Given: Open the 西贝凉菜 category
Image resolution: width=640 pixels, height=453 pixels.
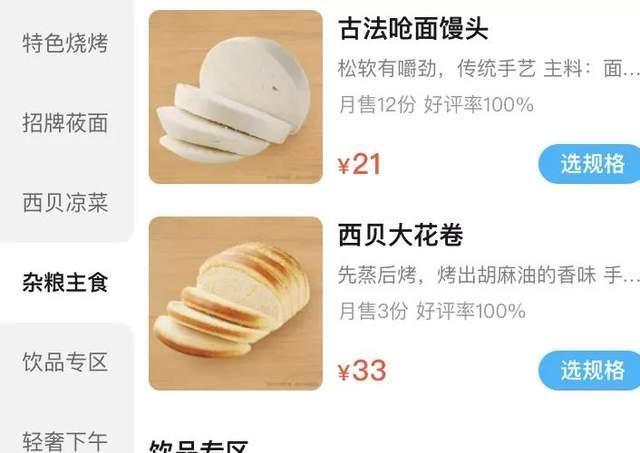Looking at the screenshot, I should coord(65,203).
